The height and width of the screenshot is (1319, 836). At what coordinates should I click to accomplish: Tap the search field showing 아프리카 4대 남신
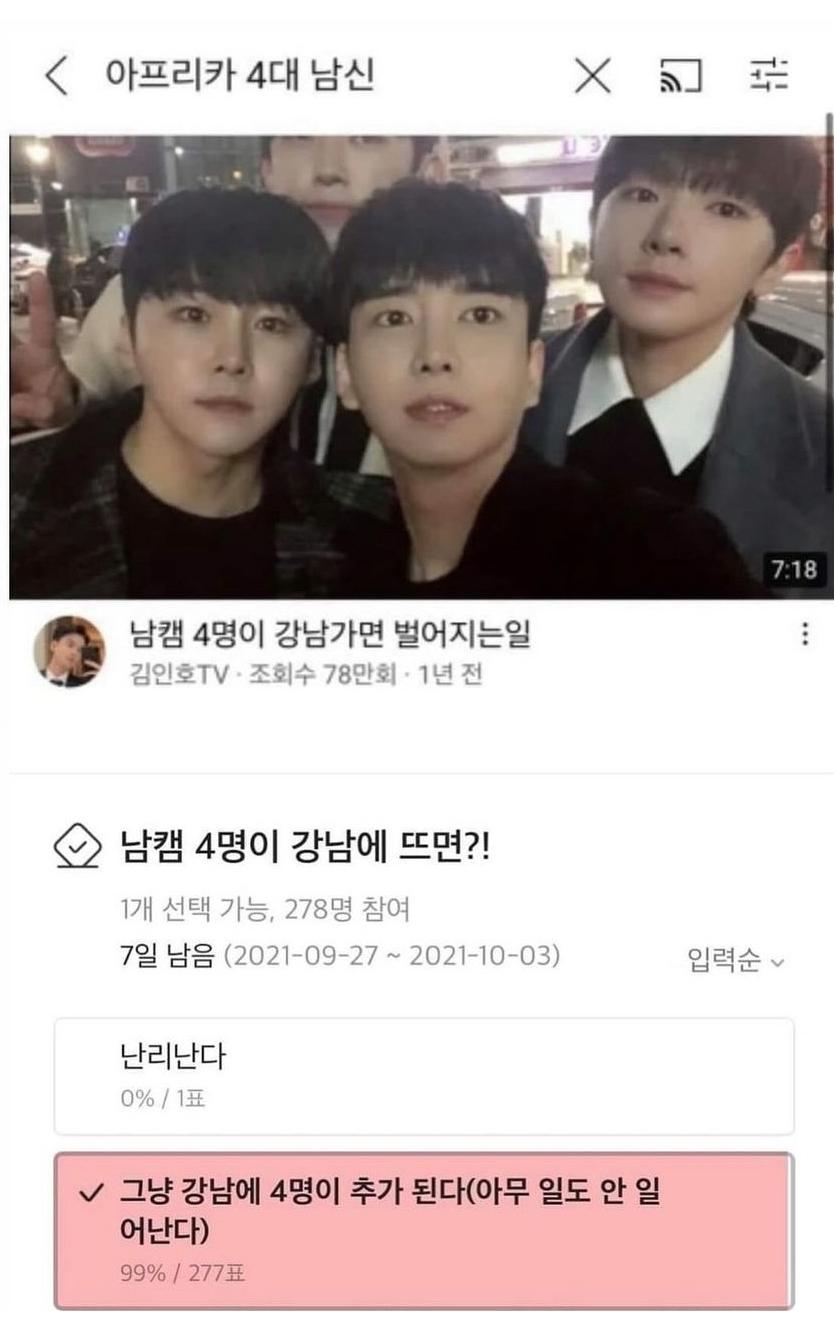click(240, 76)
